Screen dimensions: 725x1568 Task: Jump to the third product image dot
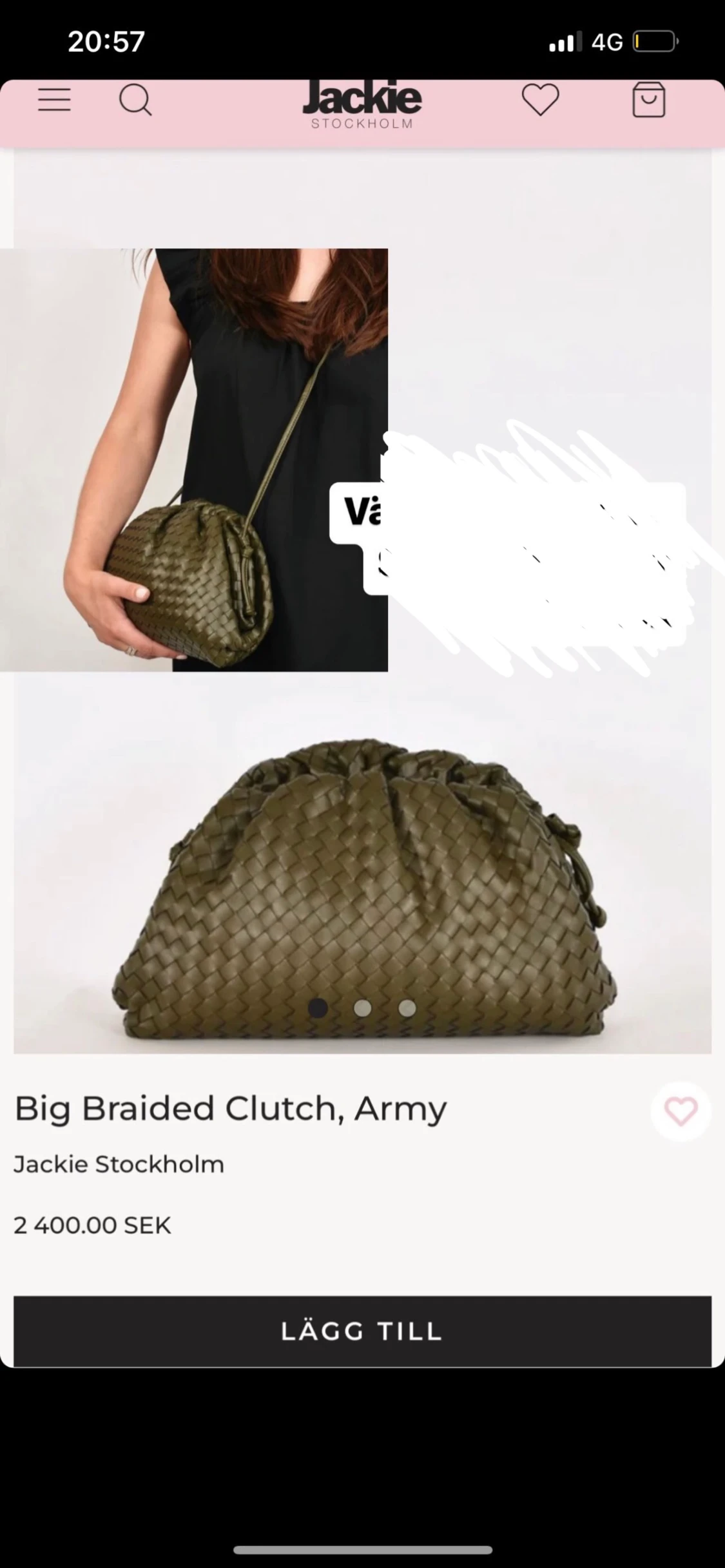[x=407, y=1008]
